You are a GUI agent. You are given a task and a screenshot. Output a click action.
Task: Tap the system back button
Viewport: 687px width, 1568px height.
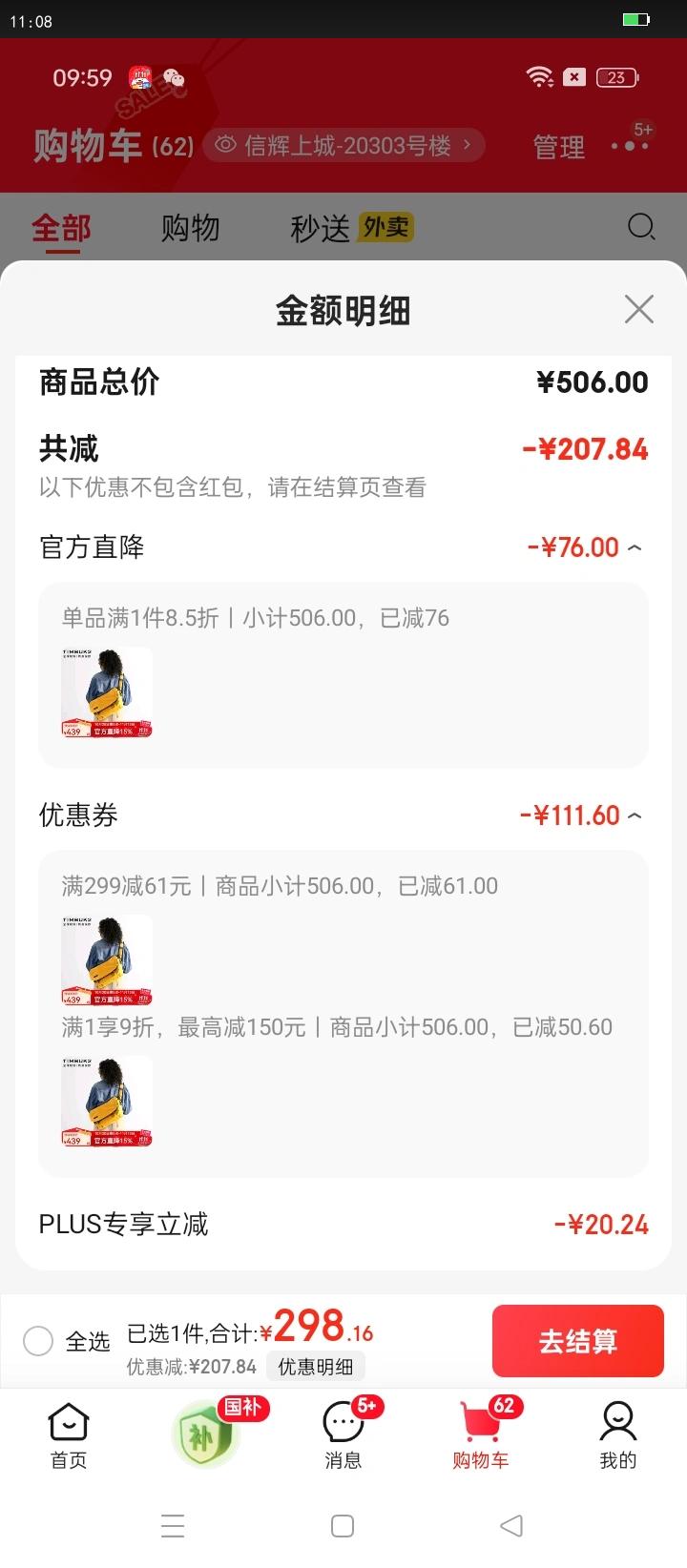(511, 1525)
